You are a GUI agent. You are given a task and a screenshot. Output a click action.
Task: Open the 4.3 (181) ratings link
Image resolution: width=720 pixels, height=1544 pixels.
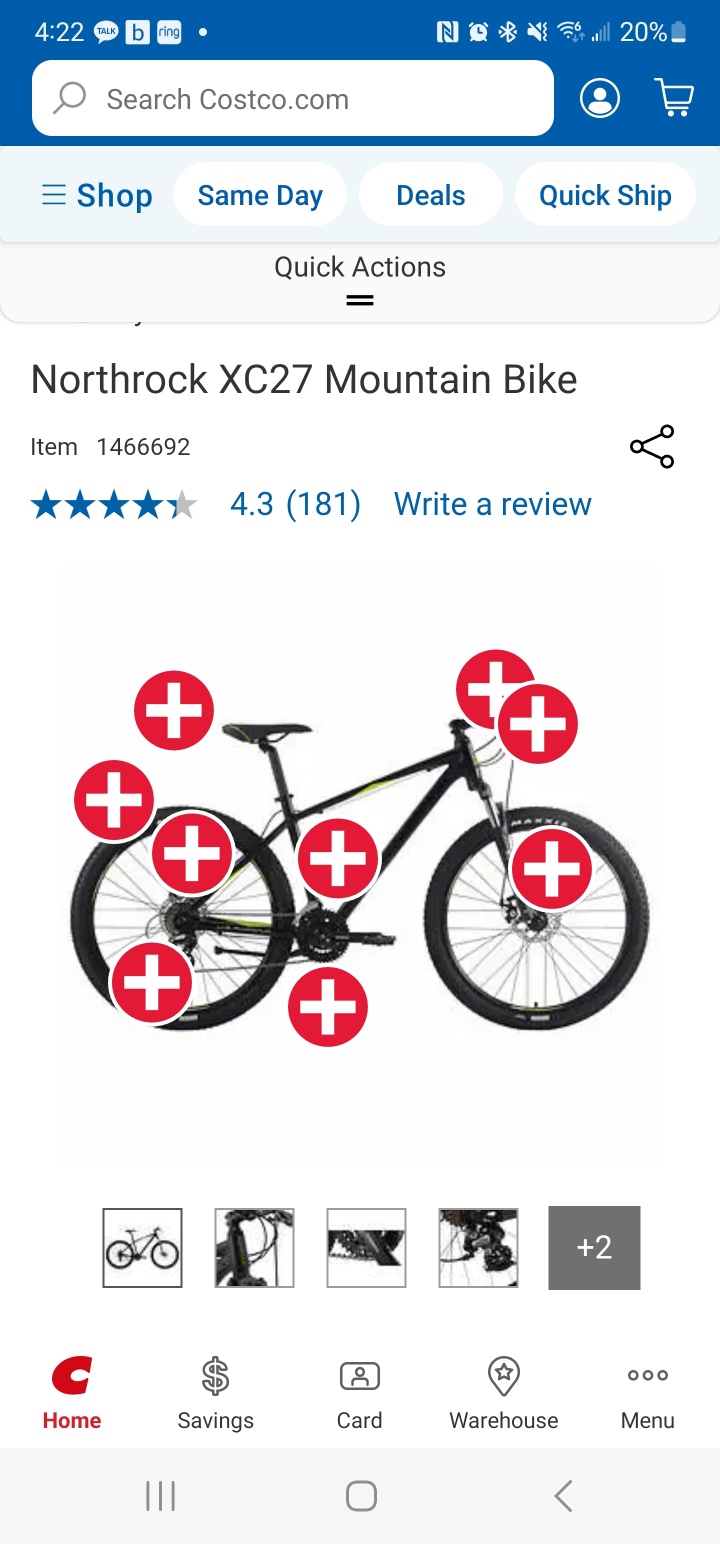coord(295,504)
